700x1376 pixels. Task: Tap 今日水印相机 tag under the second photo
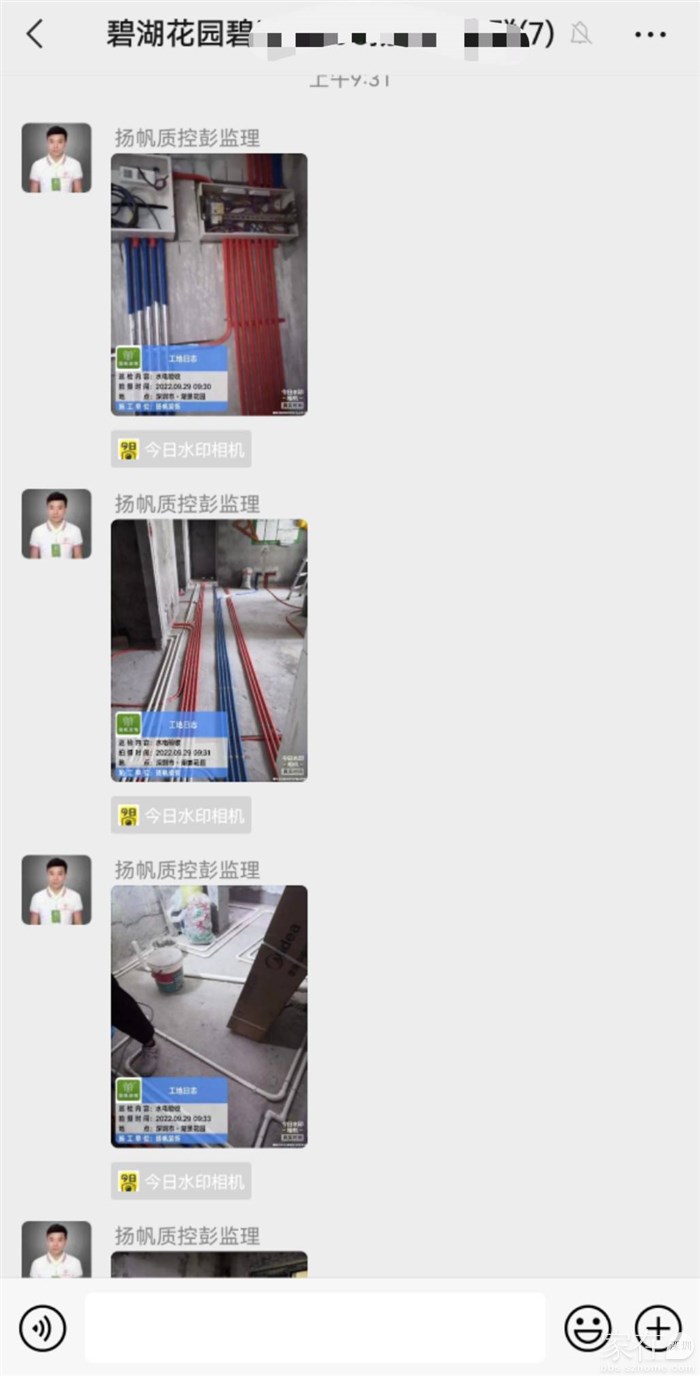point(181,816)
